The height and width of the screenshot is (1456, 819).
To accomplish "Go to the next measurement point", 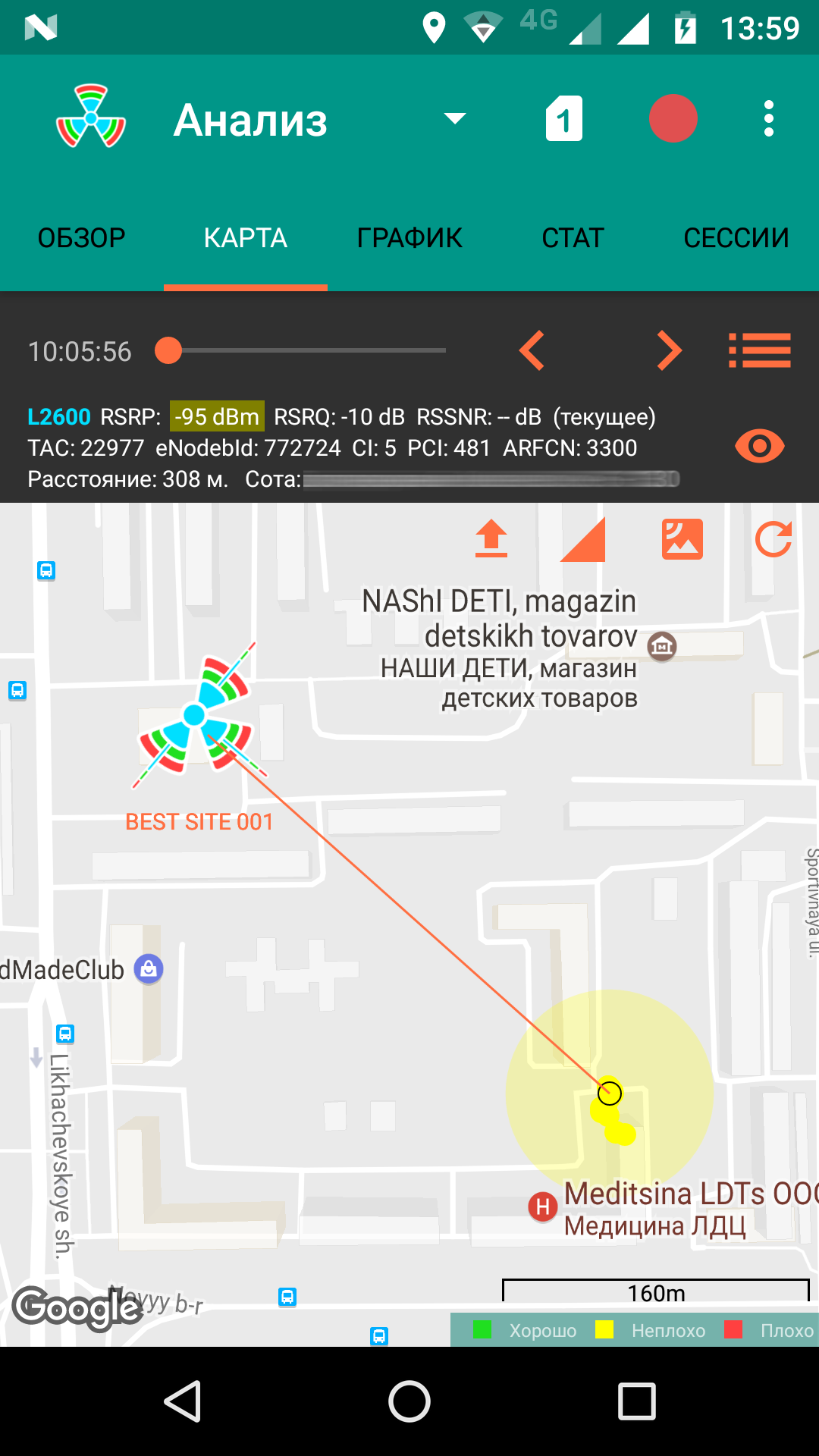I will click(669, 350).
